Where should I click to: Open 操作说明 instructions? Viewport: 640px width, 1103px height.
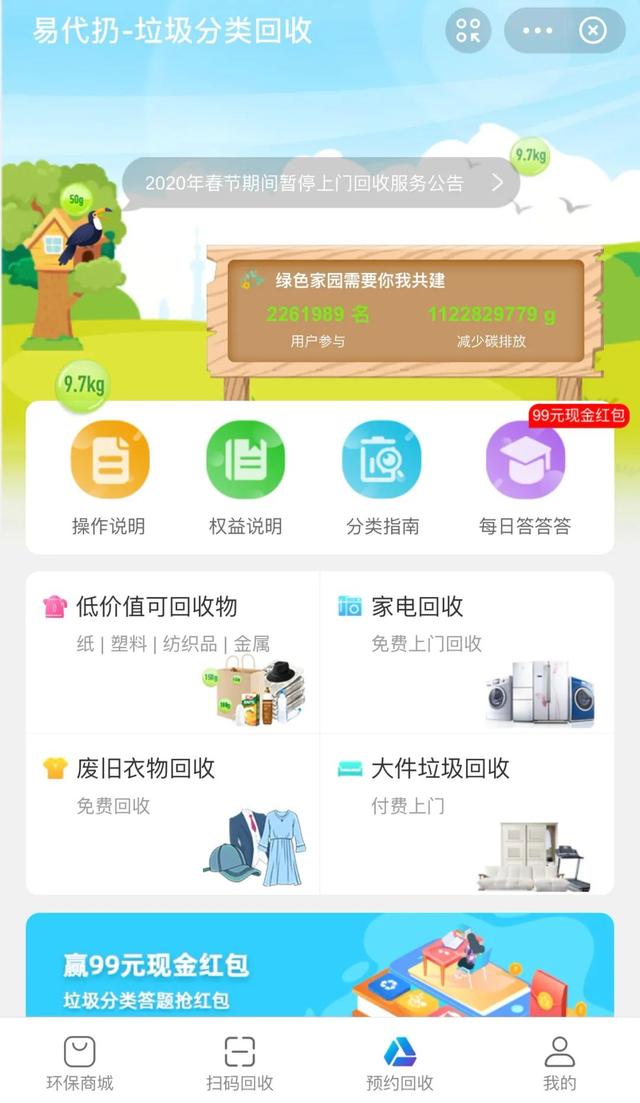click(x=109, y=477)
